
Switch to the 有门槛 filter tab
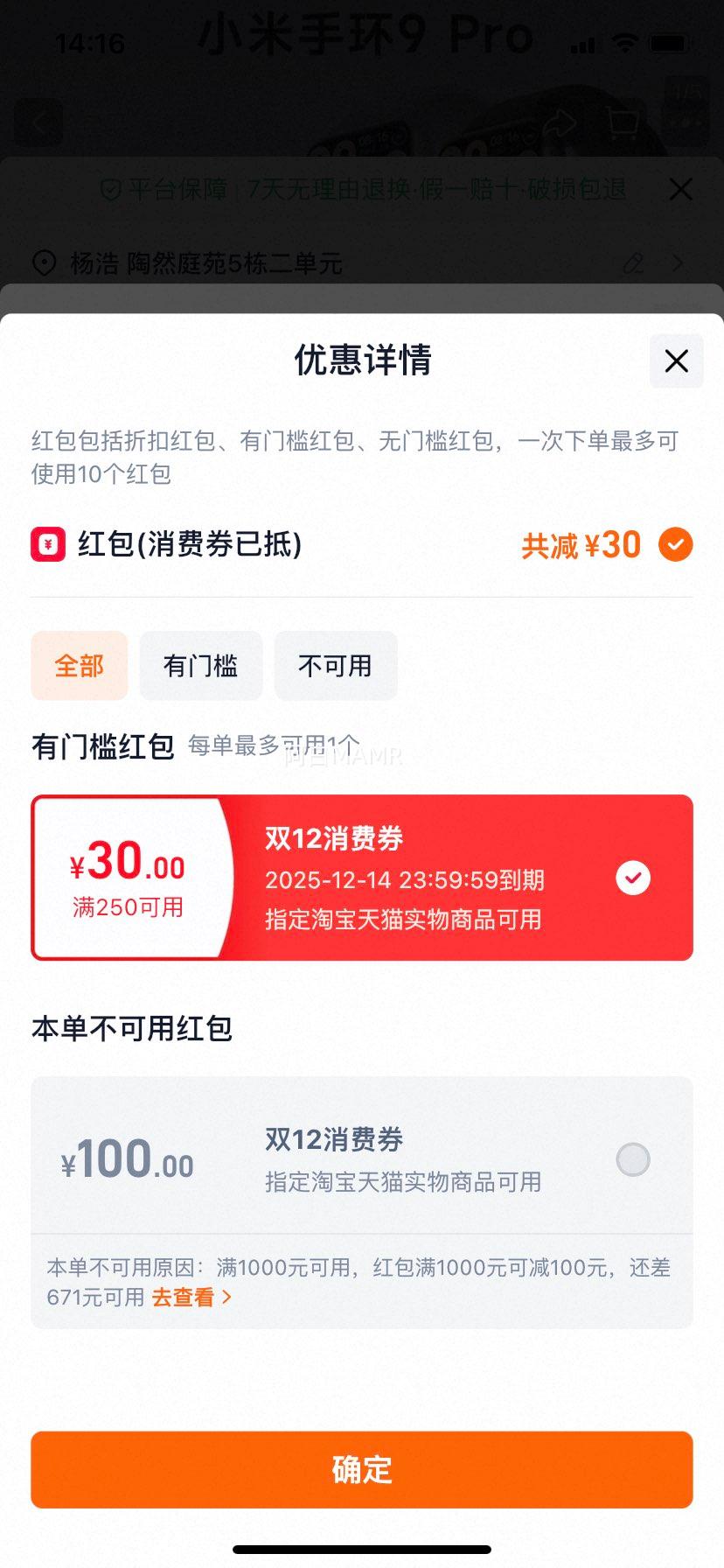pos(200,666)
